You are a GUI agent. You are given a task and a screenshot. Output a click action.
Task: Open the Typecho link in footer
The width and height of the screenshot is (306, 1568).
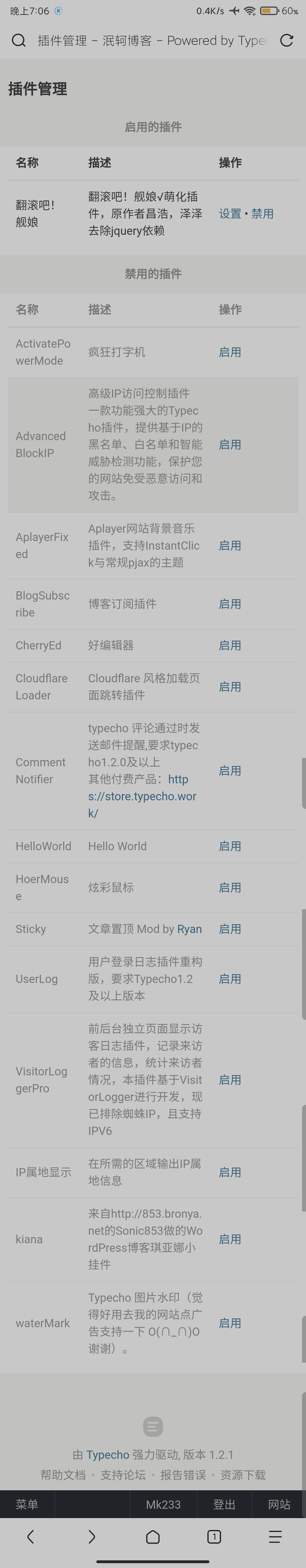click(107, 1455)
